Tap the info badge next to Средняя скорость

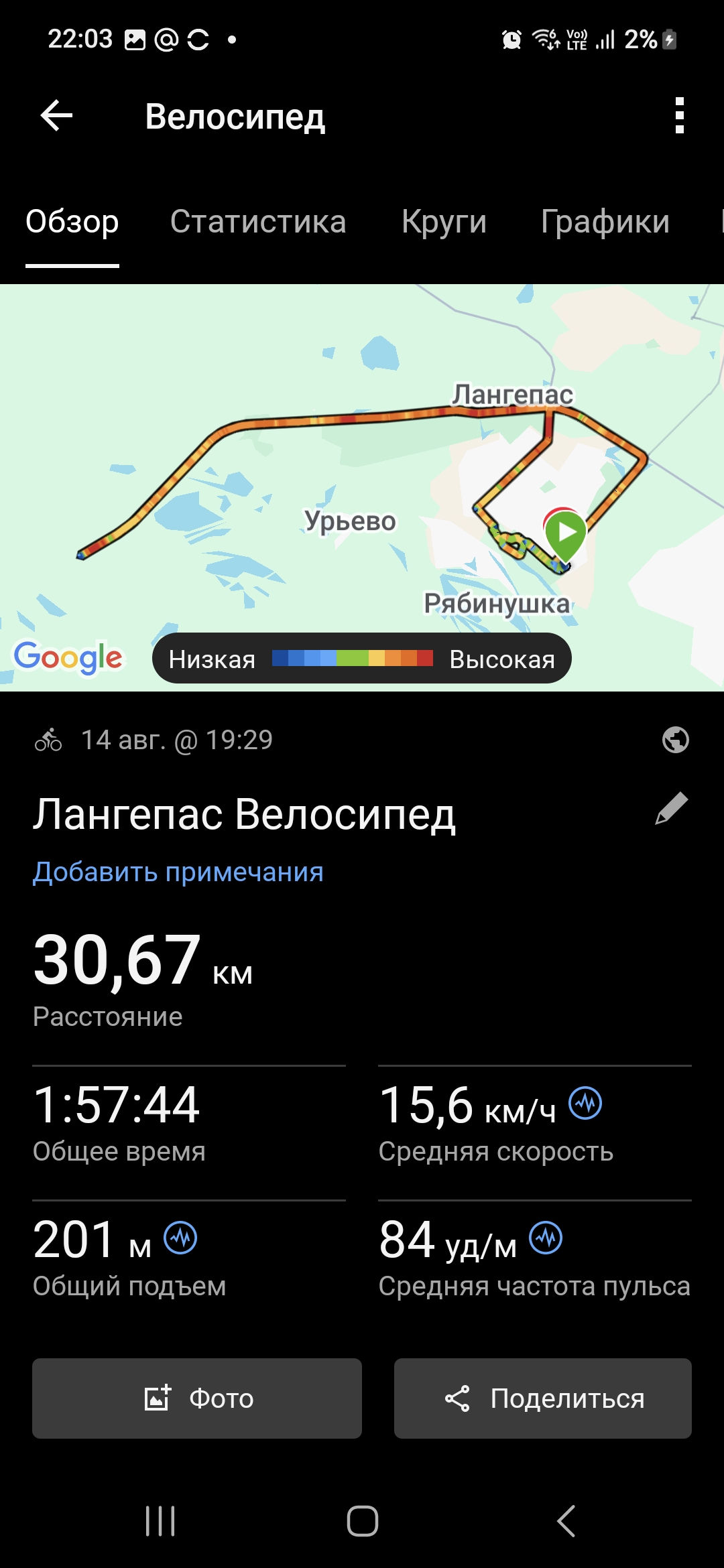pos(585,1103)
